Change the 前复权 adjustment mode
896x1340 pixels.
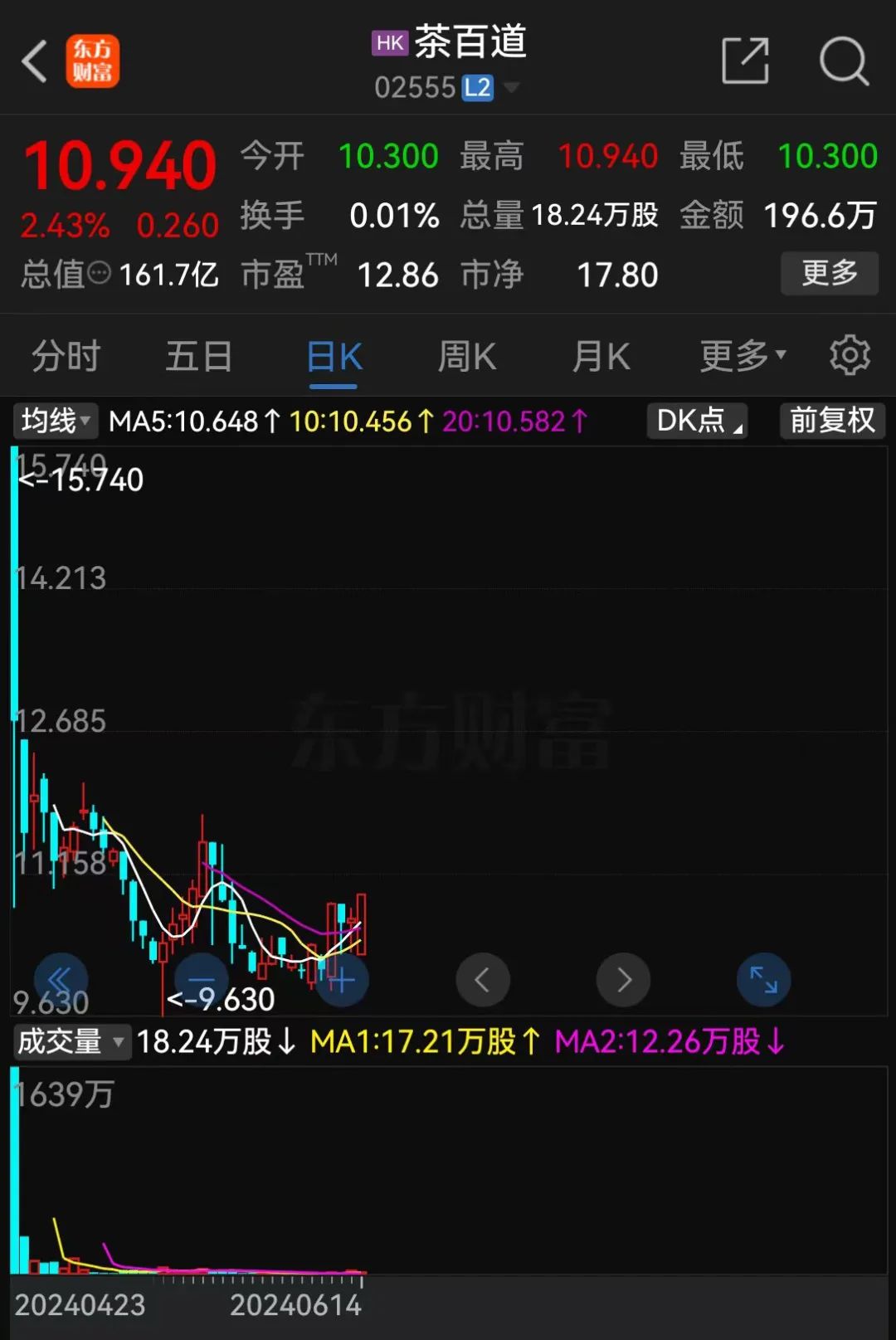[x=832, y=421]
